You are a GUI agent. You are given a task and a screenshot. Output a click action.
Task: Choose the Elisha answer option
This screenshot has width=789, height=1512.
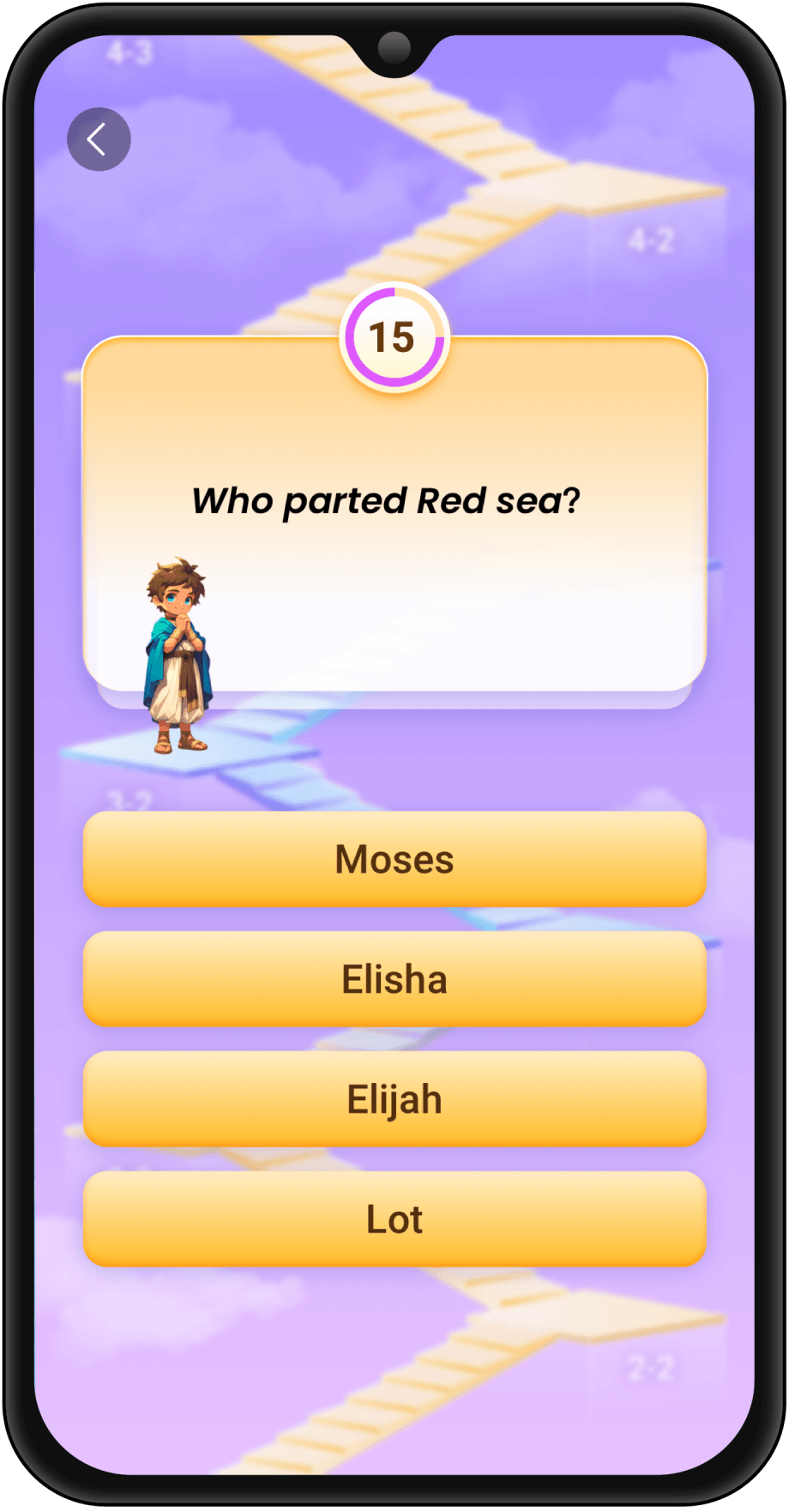coord(394,979)
